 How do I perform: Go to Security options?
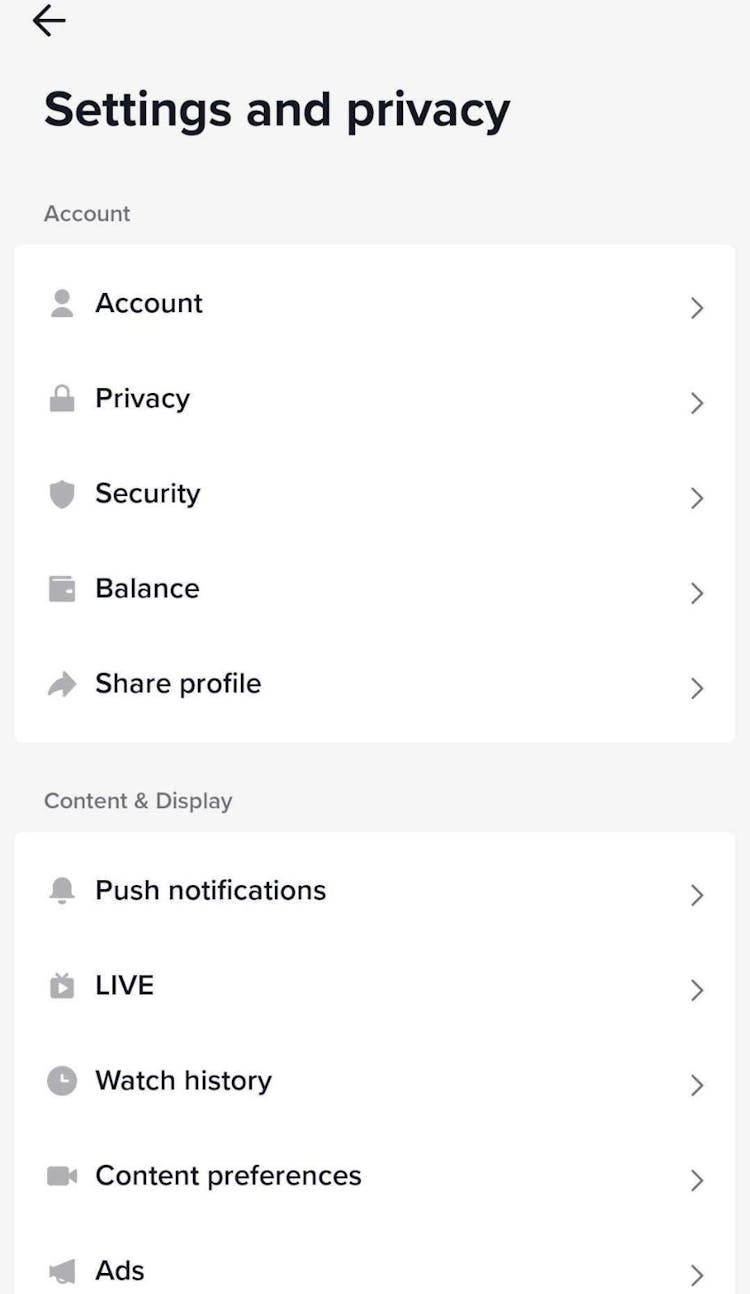pos(374,494)
